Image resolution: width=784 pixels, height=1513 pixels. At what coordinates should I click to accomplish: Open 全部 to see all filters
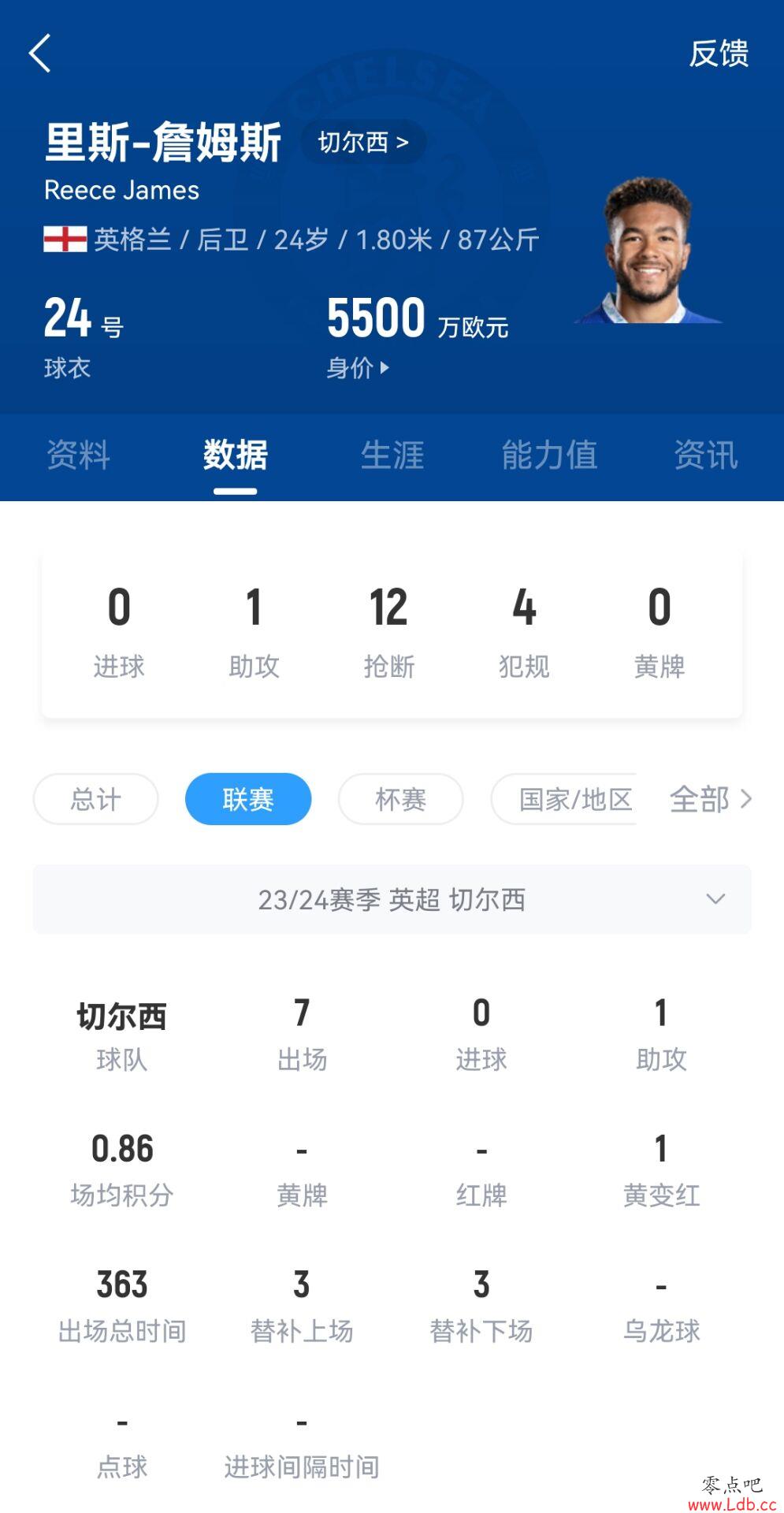point(709,799)
